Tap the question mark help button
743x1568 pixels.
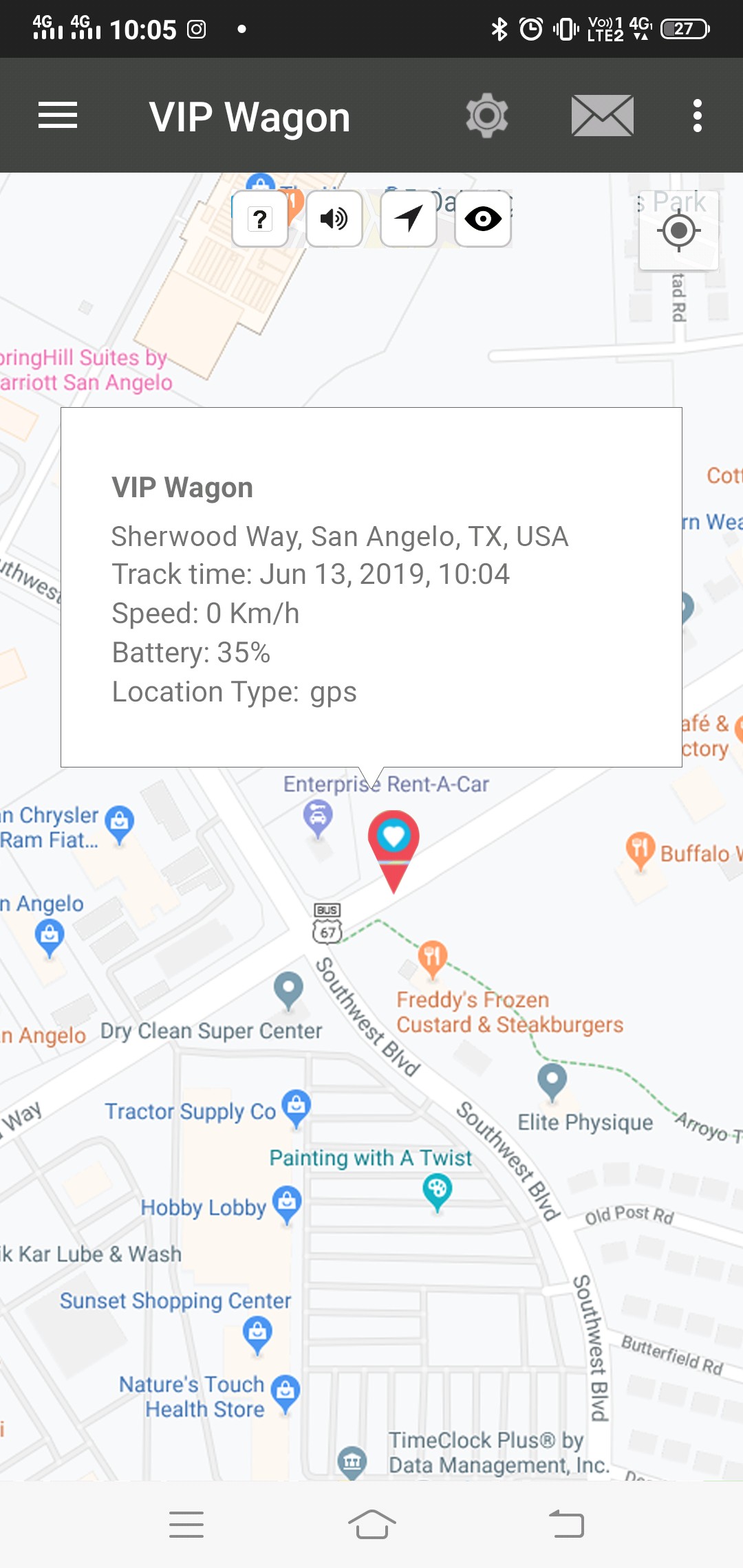pos(260,219)
